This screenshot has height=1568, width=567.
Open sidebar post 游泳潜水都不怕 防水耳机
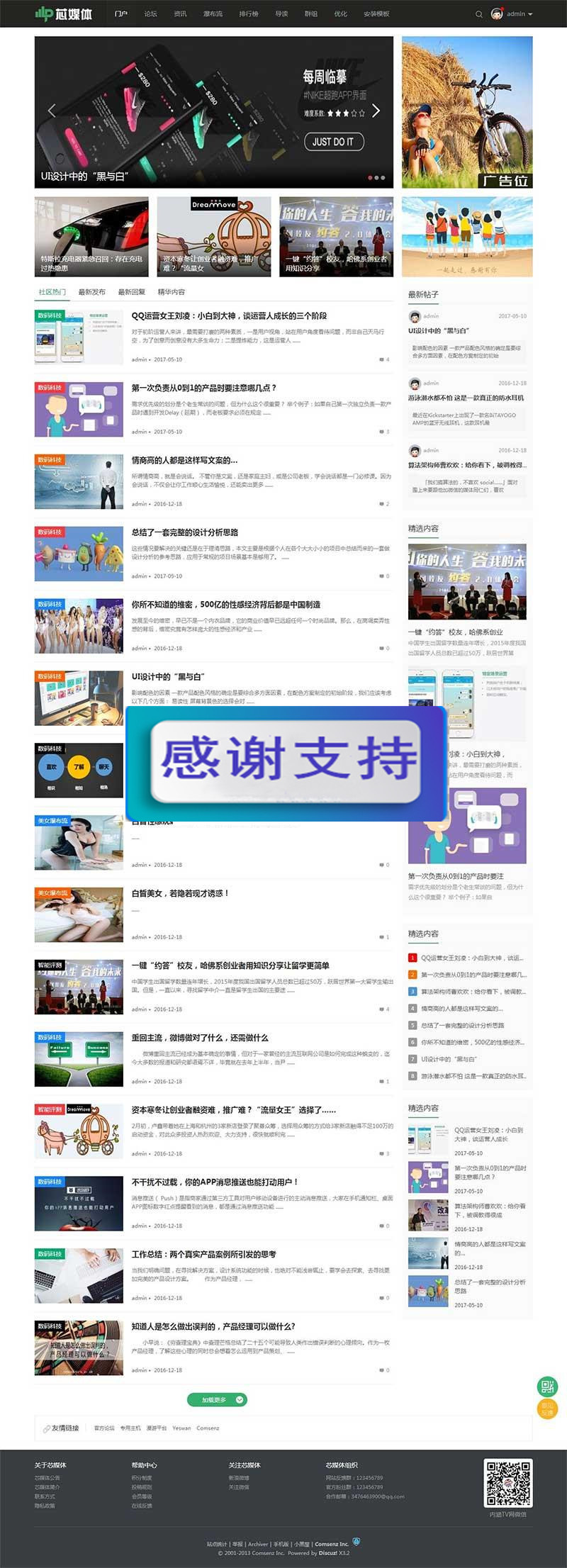point(466,398)
